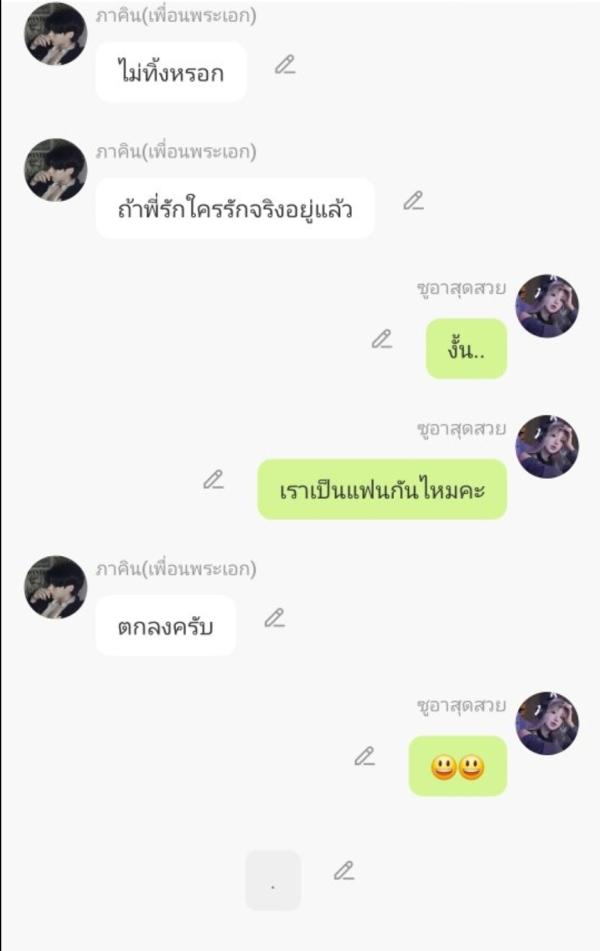Tap the pencil beside งั้น.. bubble
Viewport: 600px width, 951px height.
[x=381, y=340]
